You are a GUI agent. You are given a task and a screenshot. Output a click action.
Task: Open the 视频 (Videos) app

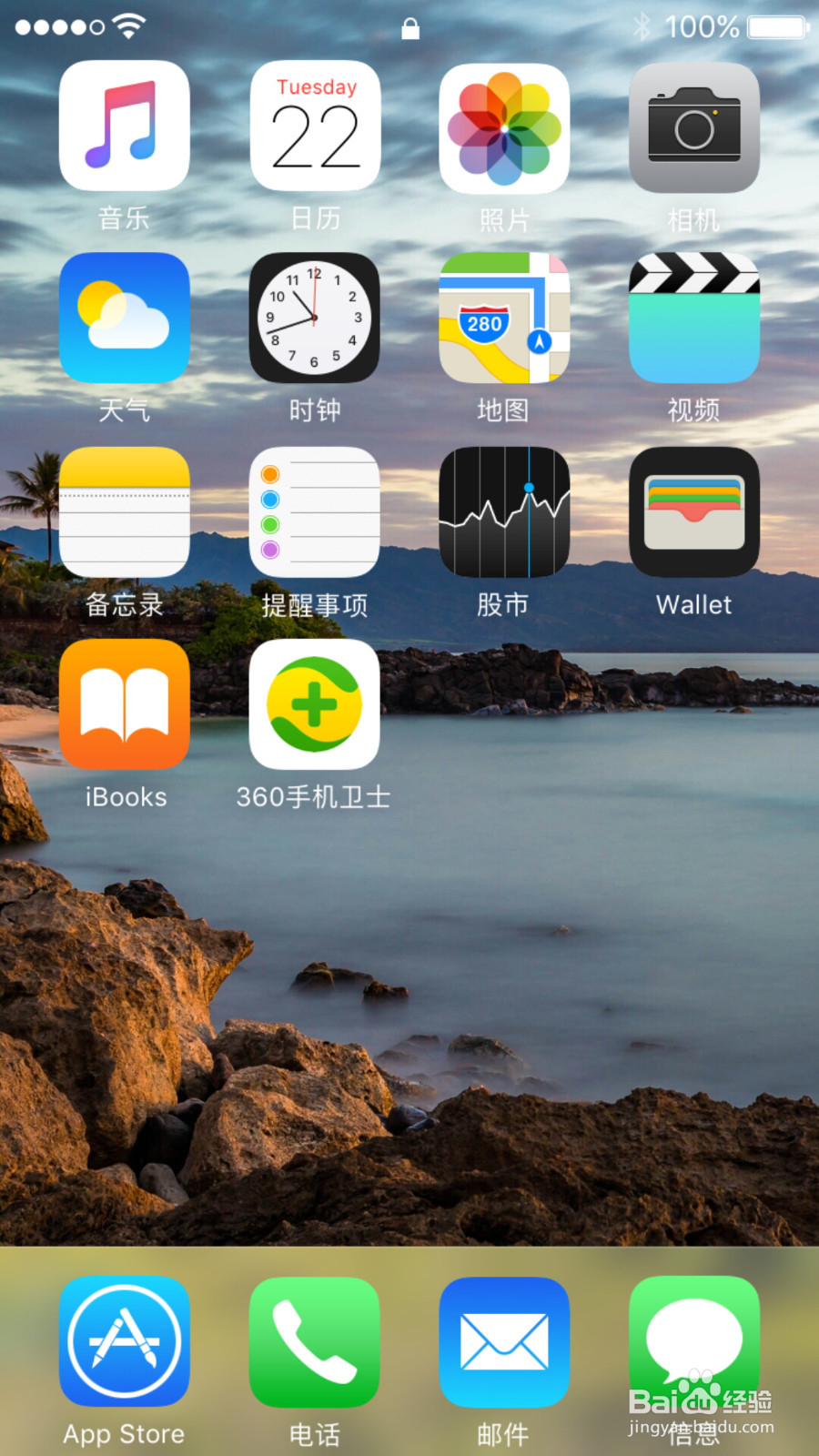click(694, 318)
